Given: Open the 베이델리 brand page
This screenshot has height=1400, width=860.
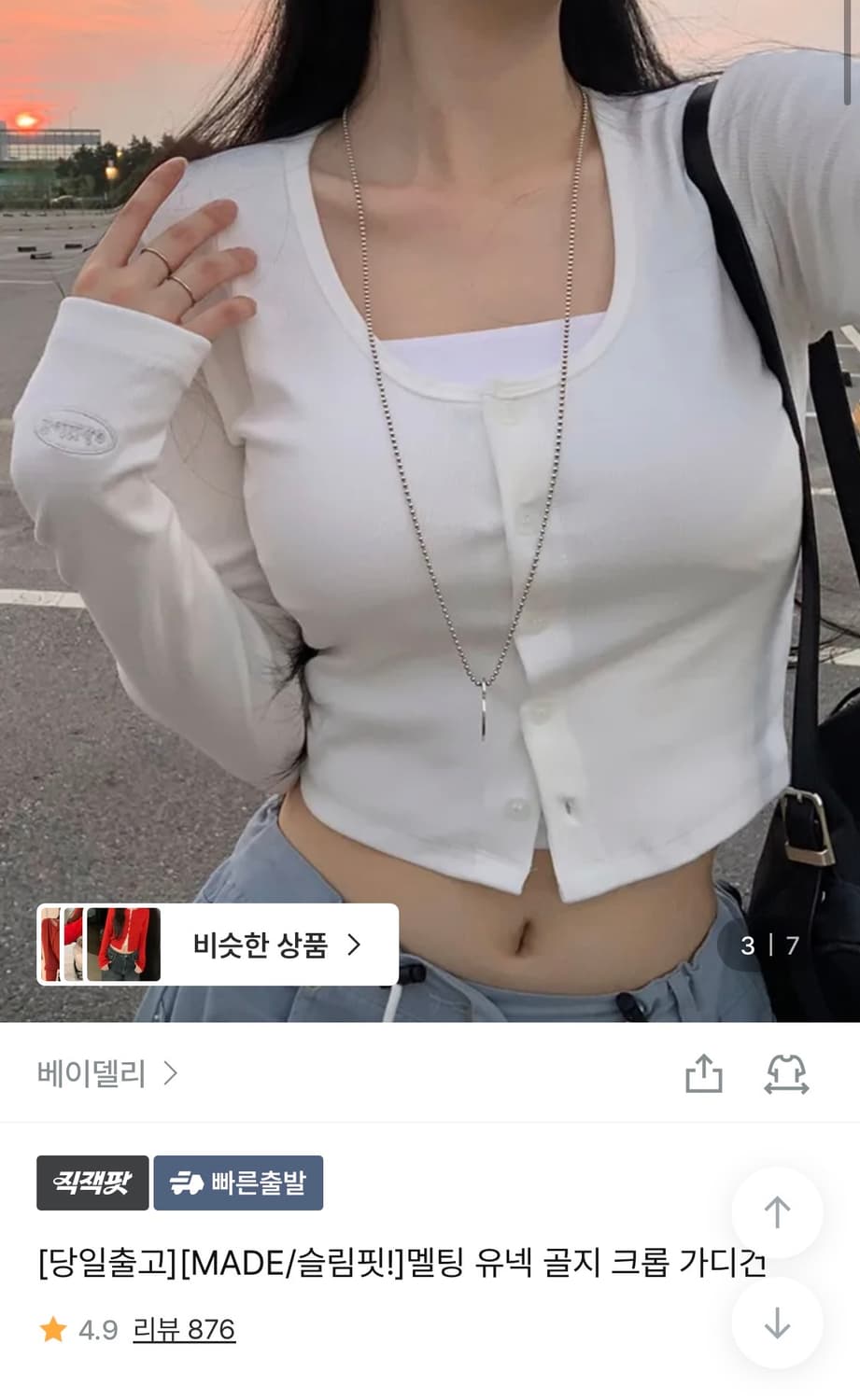Looking at the screenshot, I should 89,1073.
